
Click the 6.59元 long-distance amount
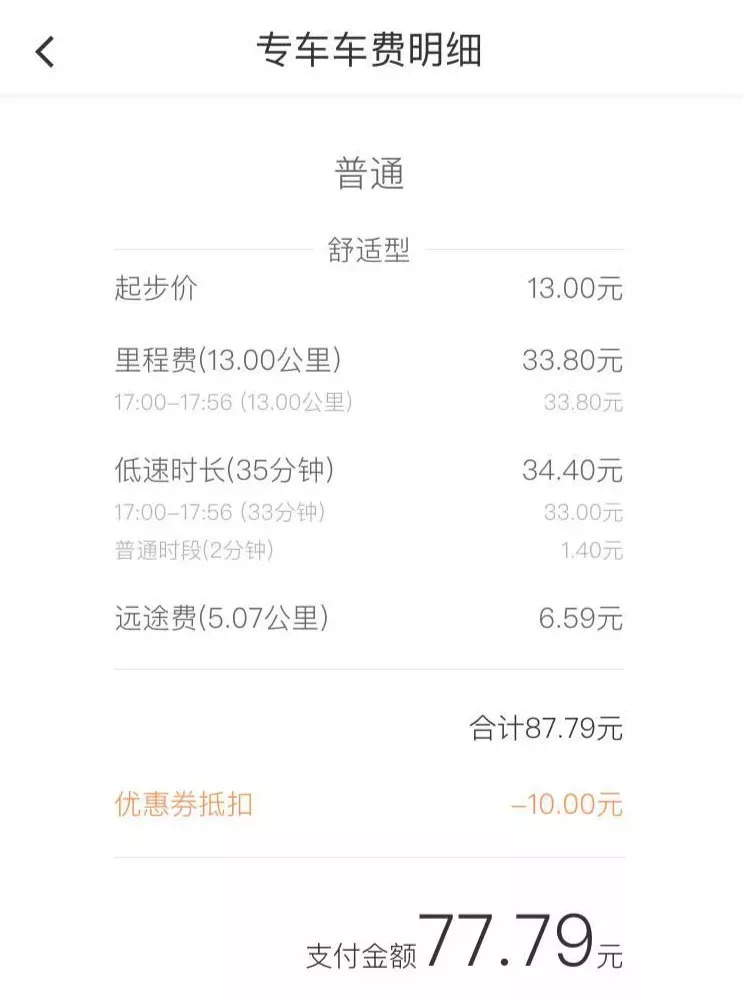[x=580, y=614]
